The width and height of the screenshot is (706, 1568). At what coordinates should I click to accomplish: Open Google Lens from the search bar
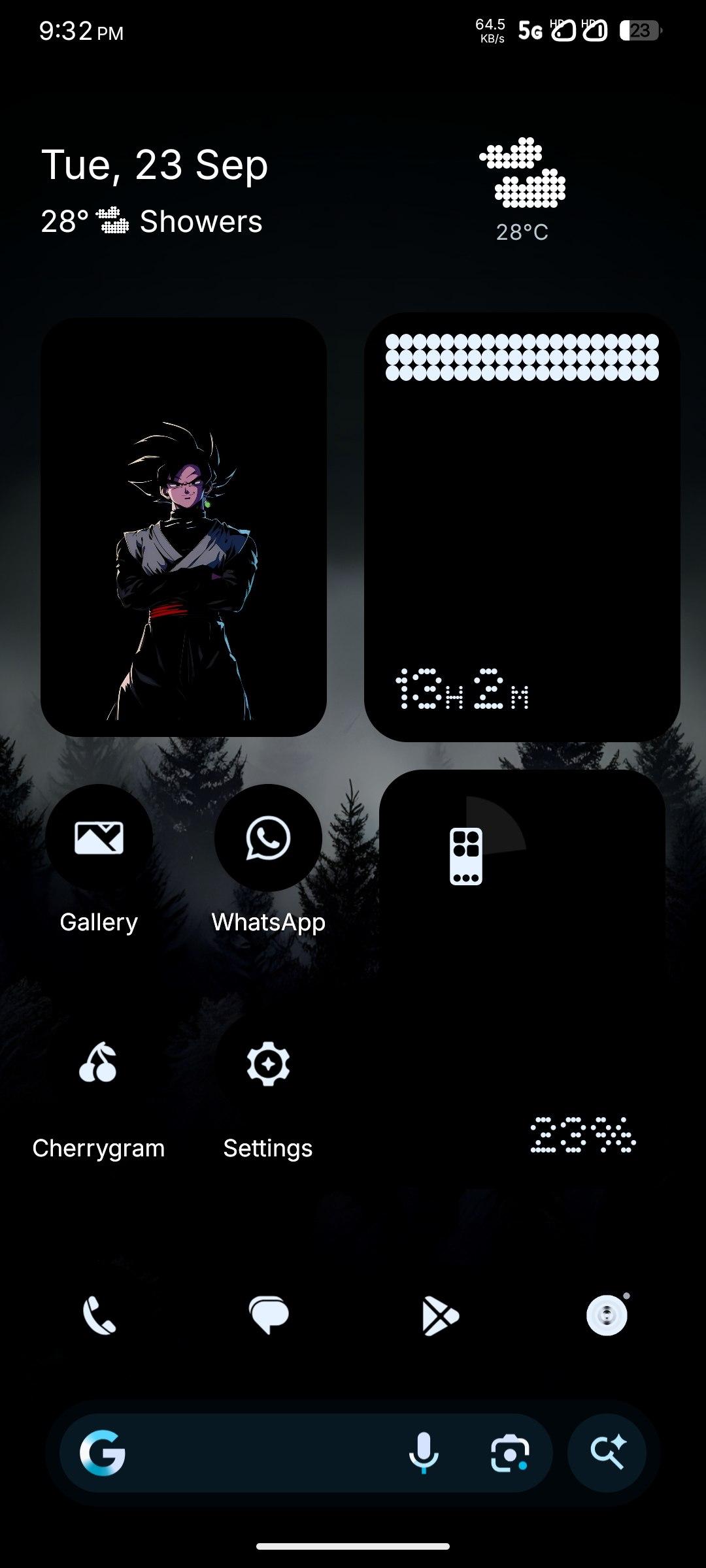[510, 1453]
